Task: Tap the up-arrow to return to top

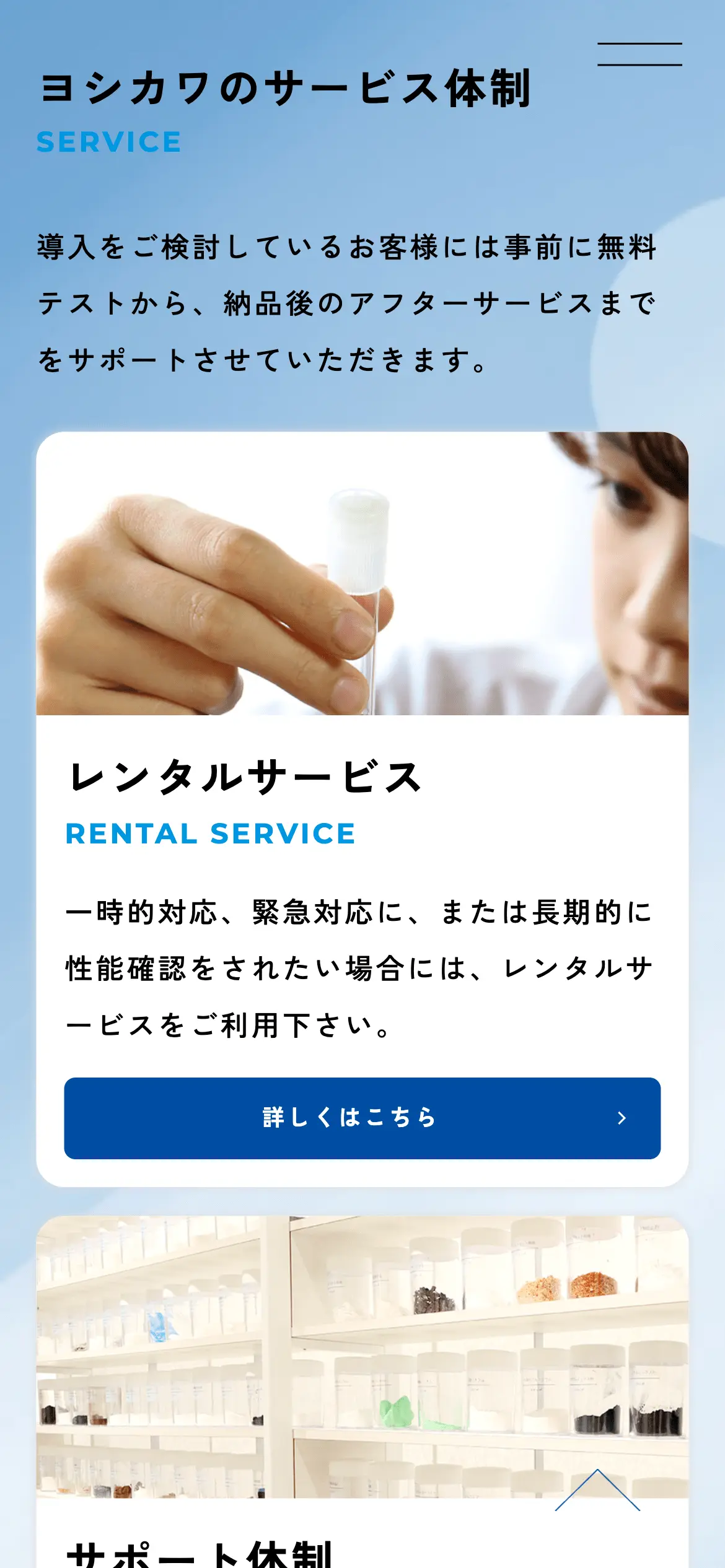Action: pyautogui.click(x=597, y=1491)
